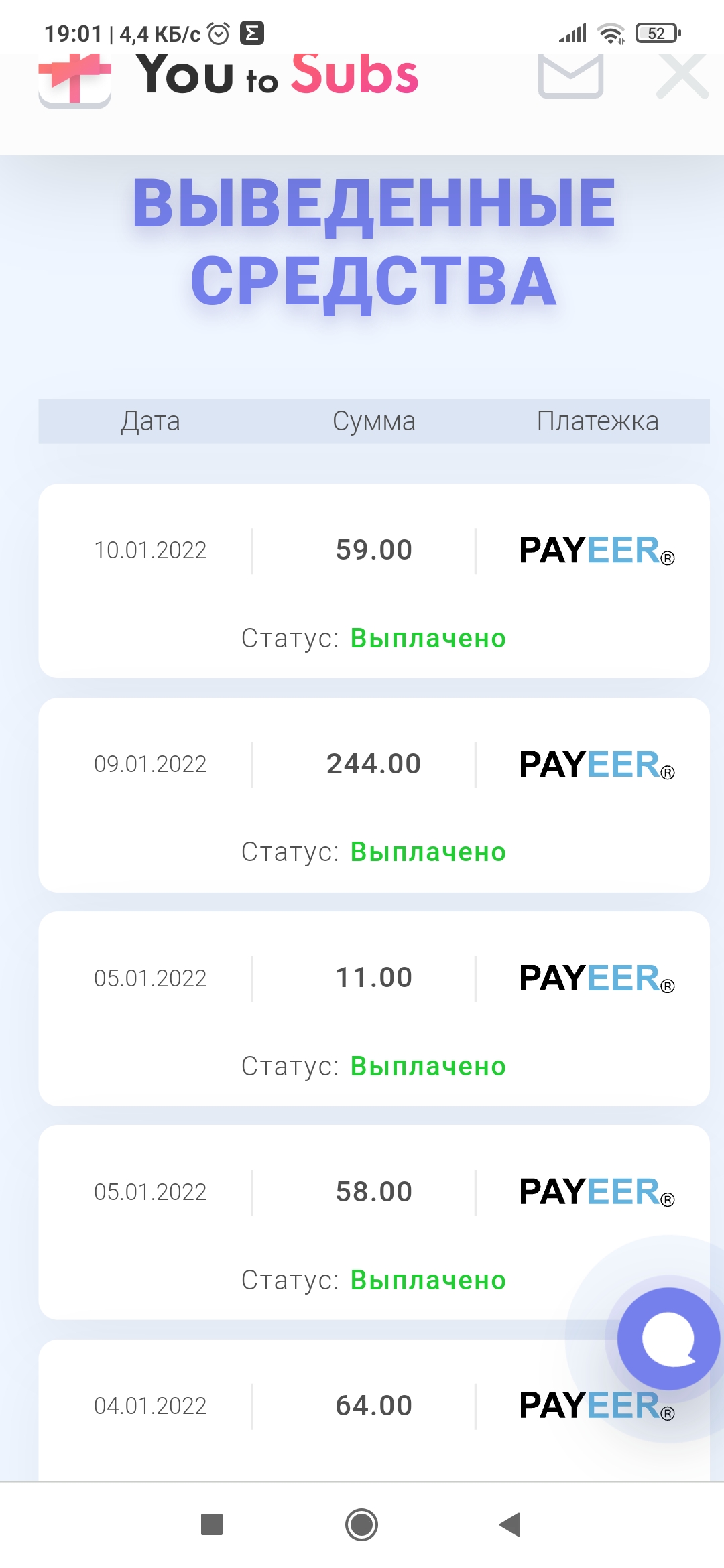The width and height of the screenshot is (724, 1568).
Task: Tap the You to Subs logo
Action: [x=229, y=76]
